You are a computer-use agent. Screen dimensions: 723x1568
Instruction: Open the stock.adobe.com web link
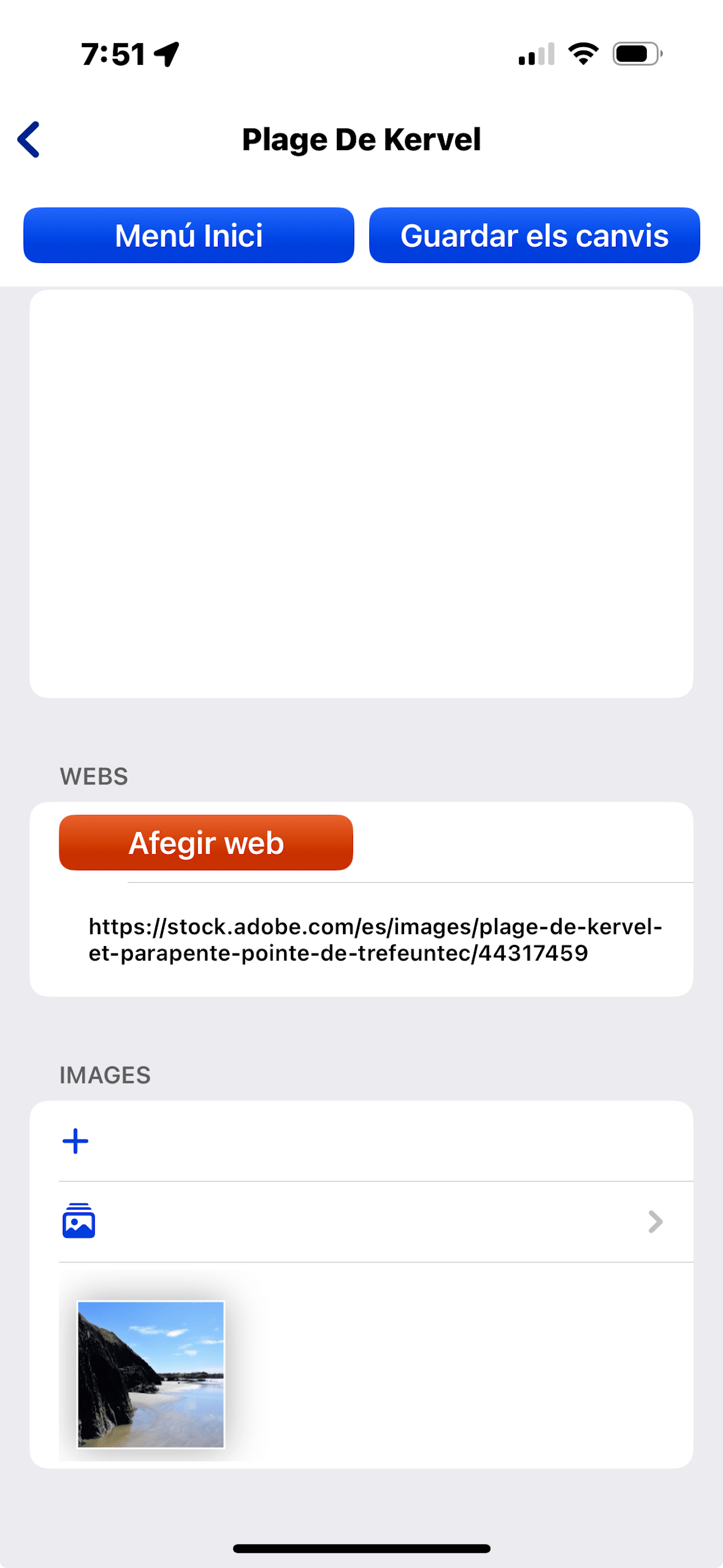[x=375, y=939]
